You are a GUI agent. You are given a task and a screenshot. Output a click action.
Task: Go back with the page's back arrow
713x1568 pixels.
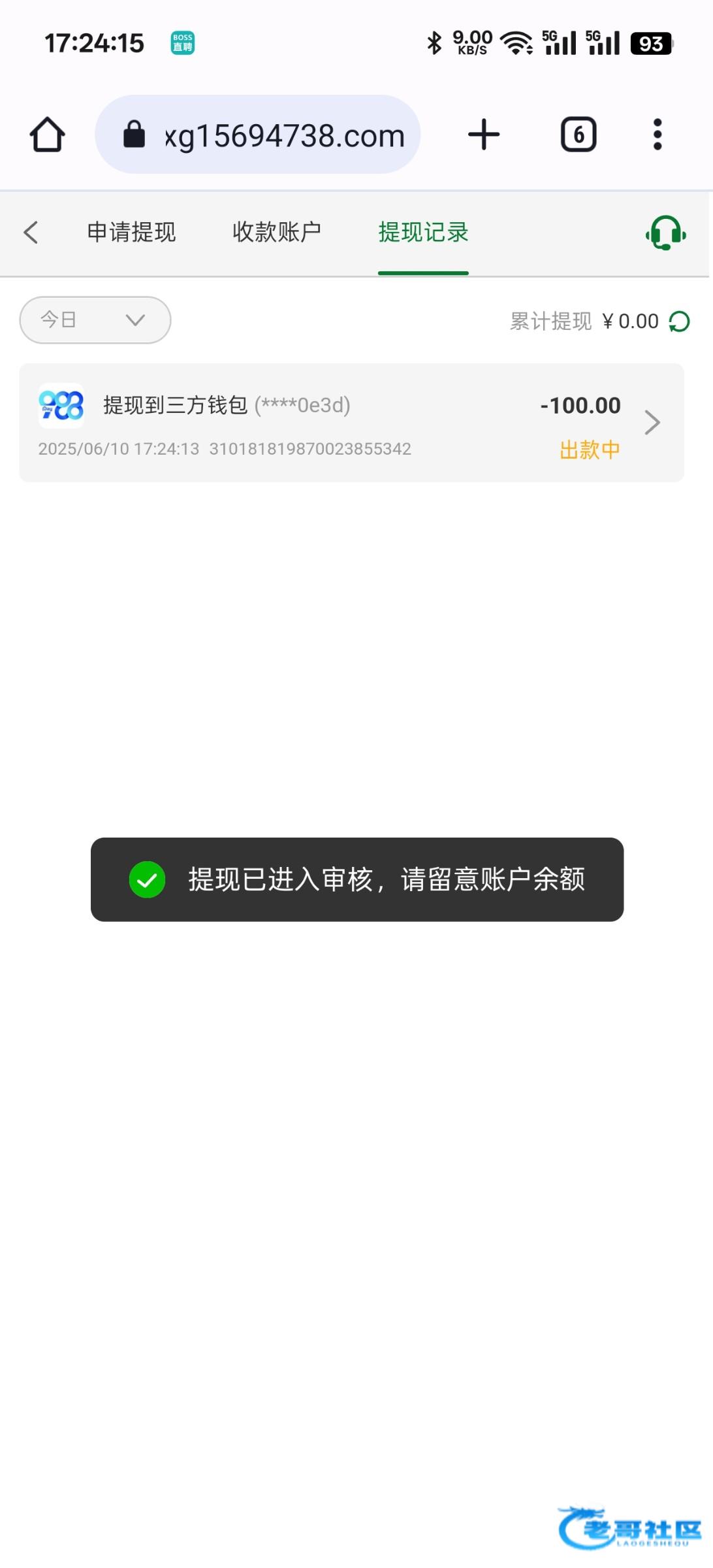[x=31, y=232]
